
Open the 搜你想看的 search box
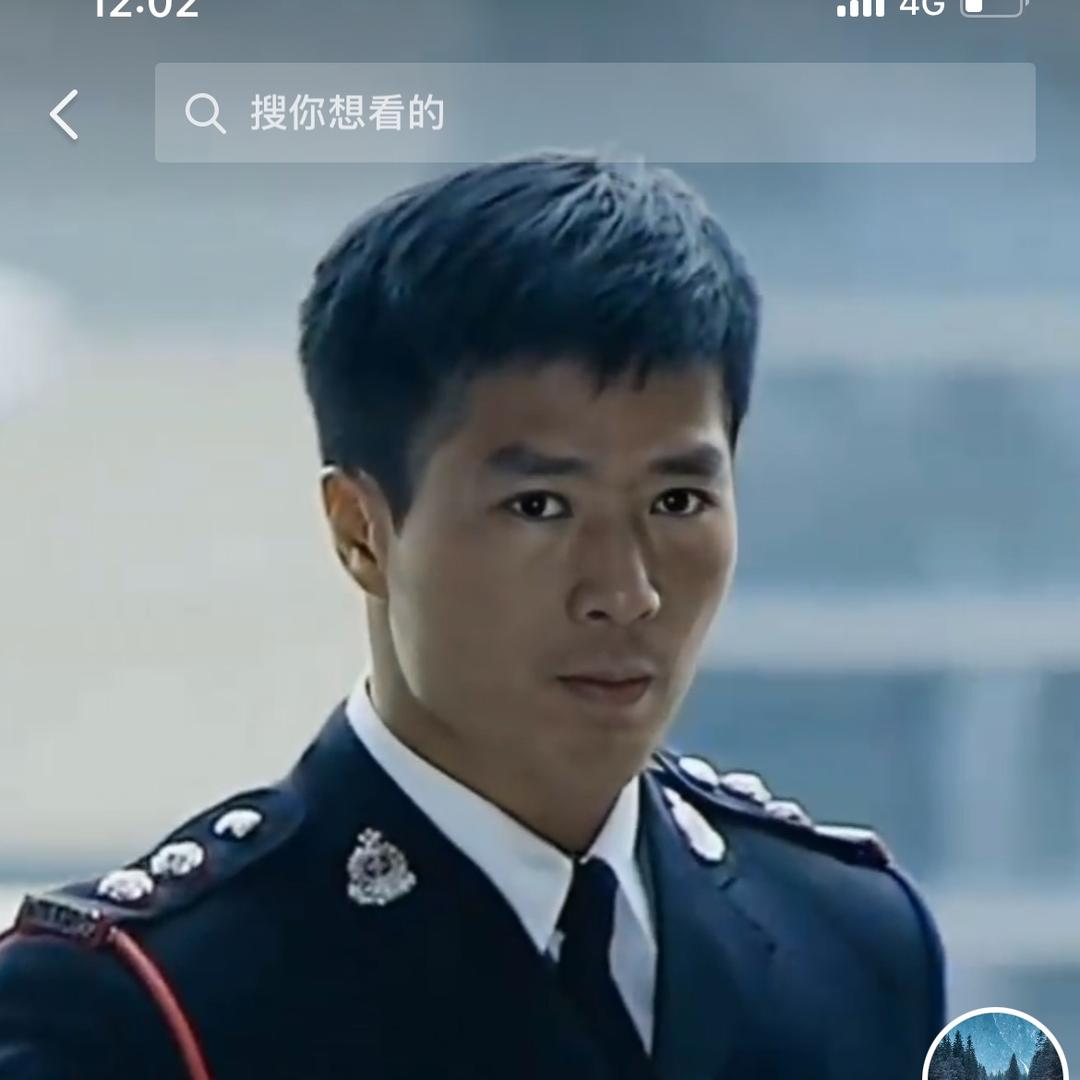pyautogui.click(x=594, y=113)
